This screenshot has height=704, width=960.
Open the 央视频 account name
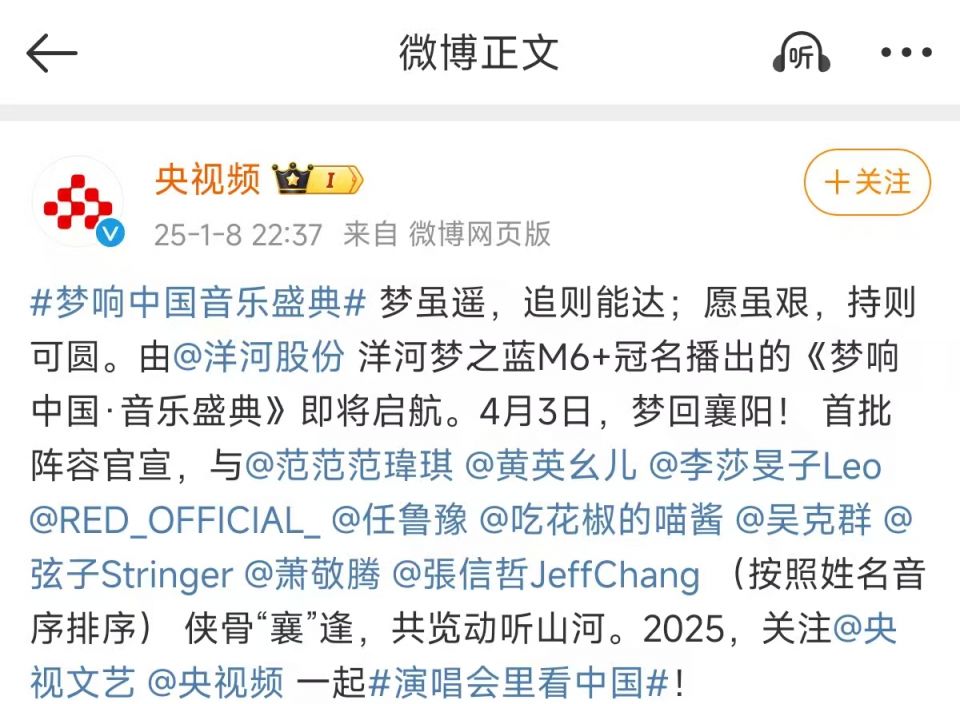(207, 180)
